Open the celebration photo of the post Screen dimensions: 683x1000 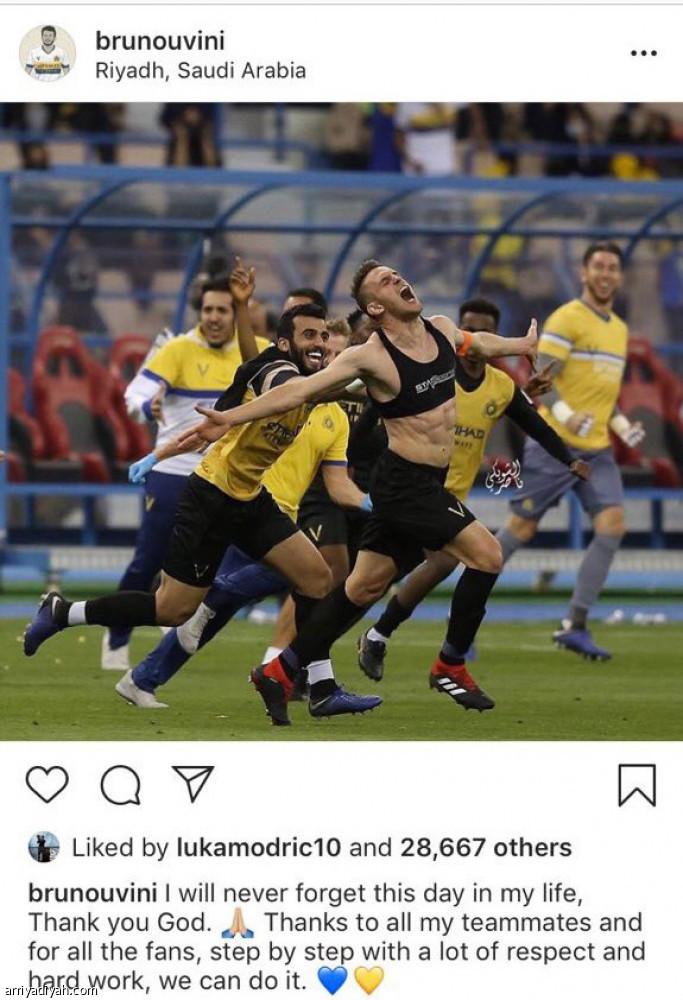click(341, 420)
